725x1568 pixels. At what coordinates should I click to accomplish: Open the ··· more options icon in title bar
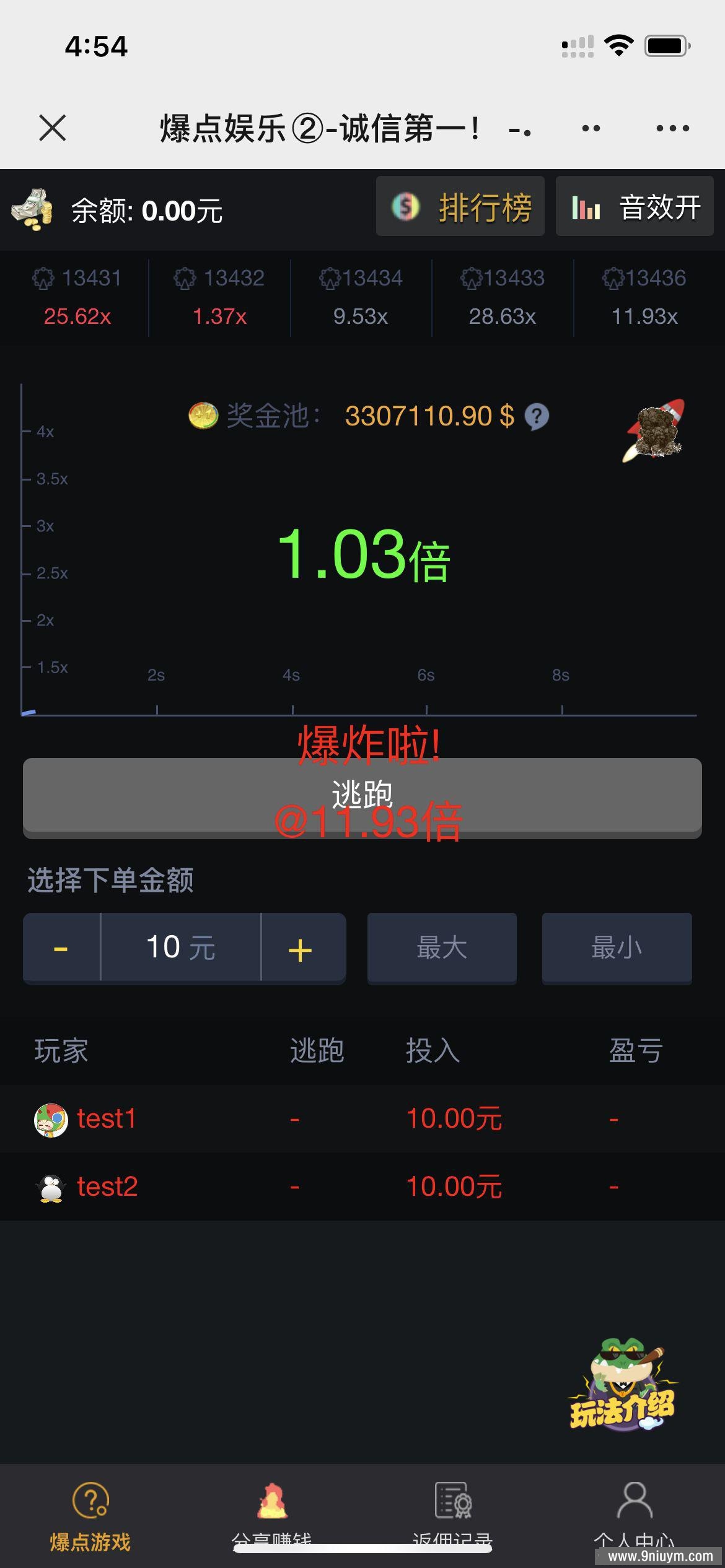(672, 128)
